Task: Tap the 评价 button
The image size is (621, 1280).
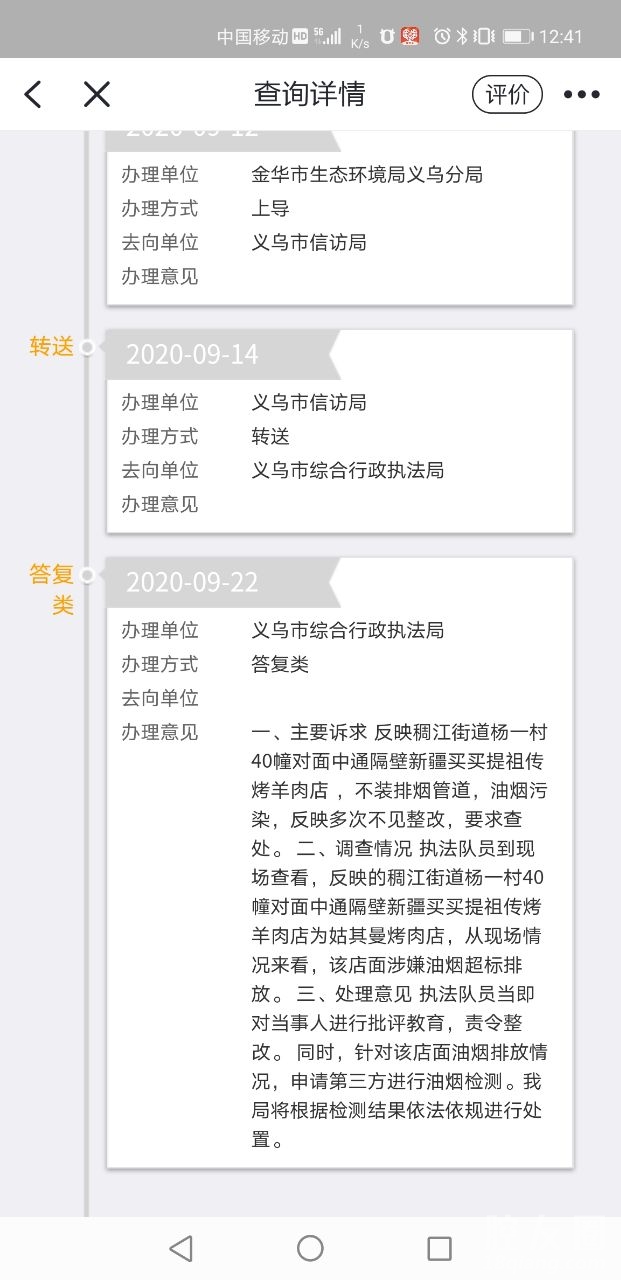Action: pos(507,95)
